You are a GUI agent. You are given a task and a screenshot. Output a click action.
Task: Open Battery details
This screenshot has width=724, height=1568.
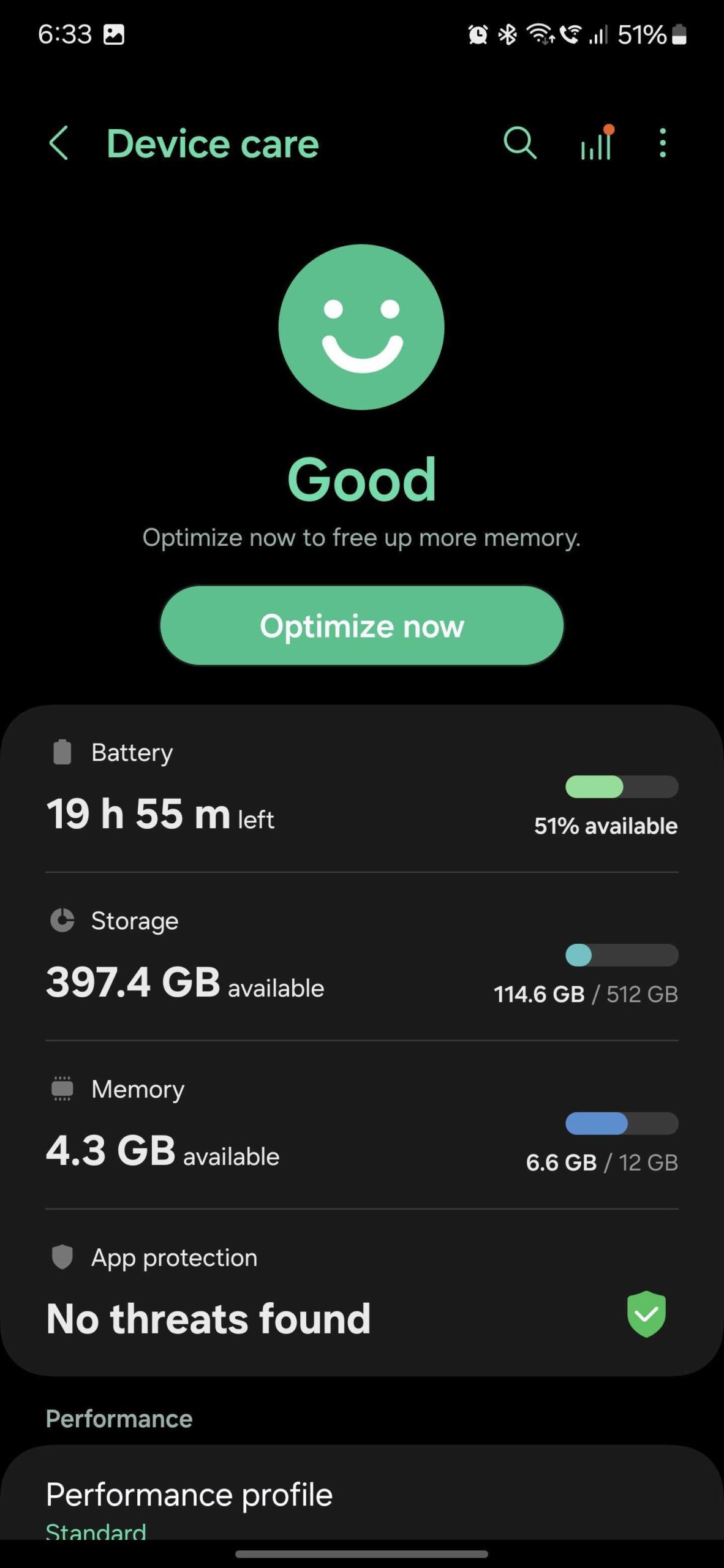click(361, 791)
